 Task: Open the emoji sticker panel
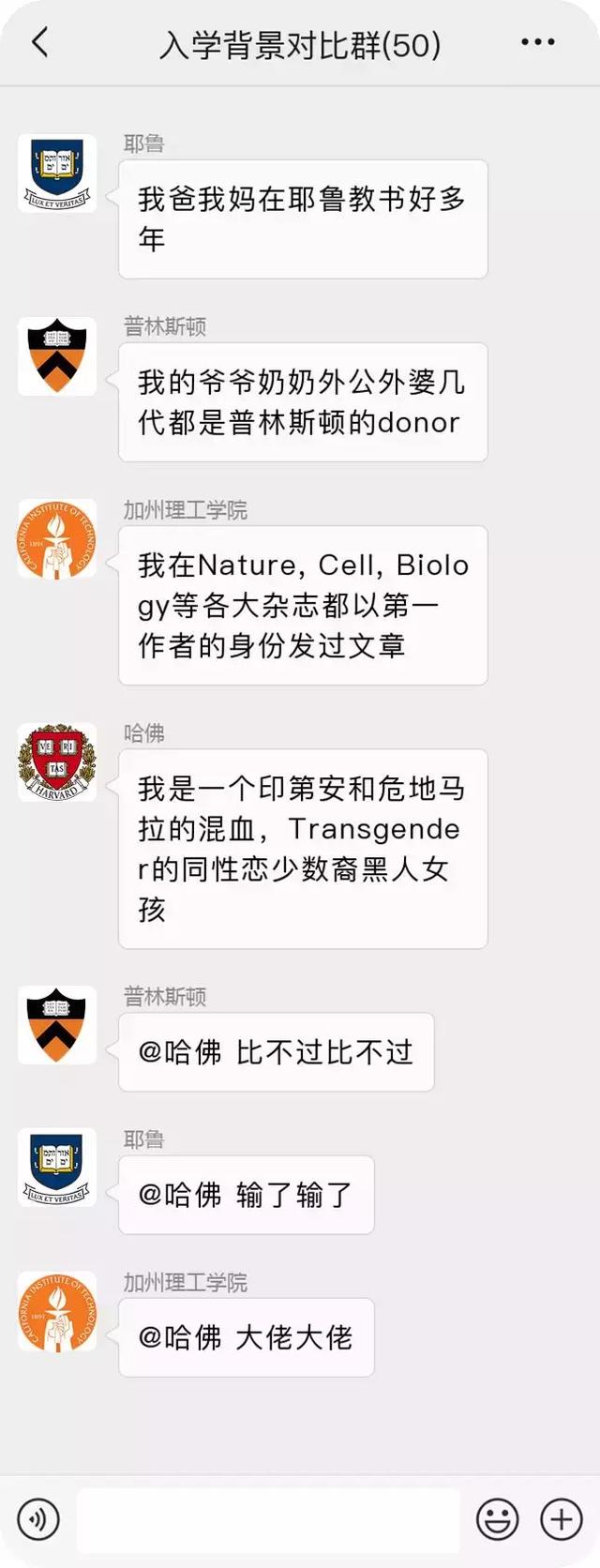coord(497,1518)
